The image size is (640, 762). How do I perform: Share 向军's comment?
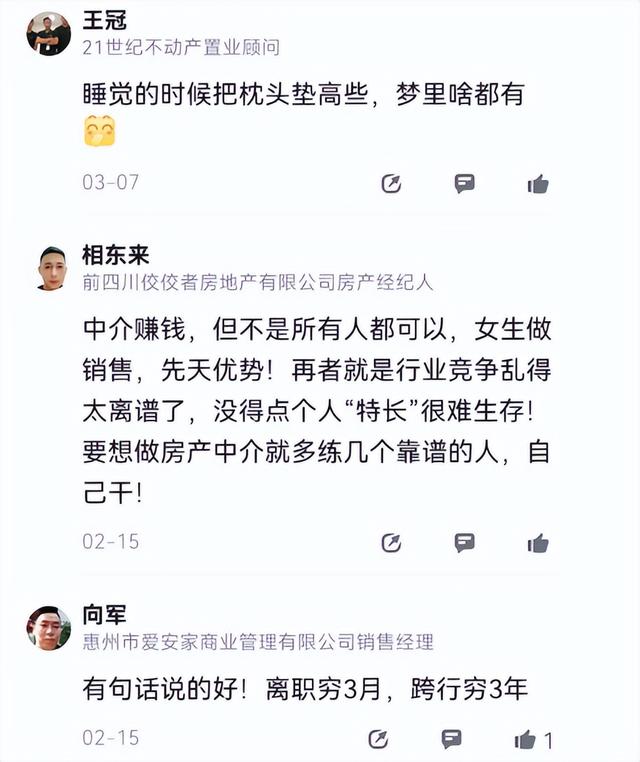tap(378, 739)
